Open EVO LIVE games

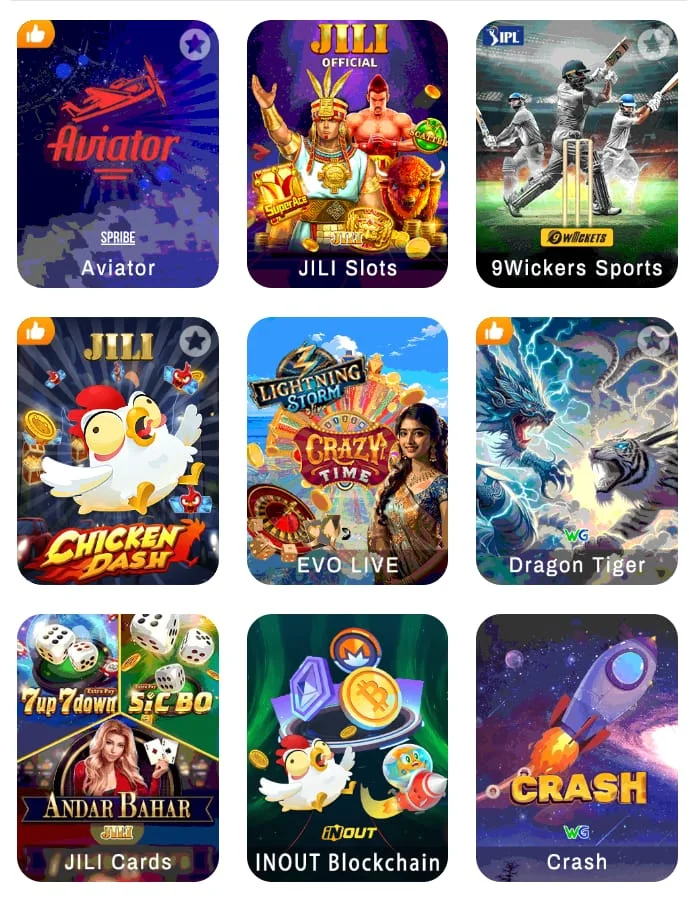[347, 452]
